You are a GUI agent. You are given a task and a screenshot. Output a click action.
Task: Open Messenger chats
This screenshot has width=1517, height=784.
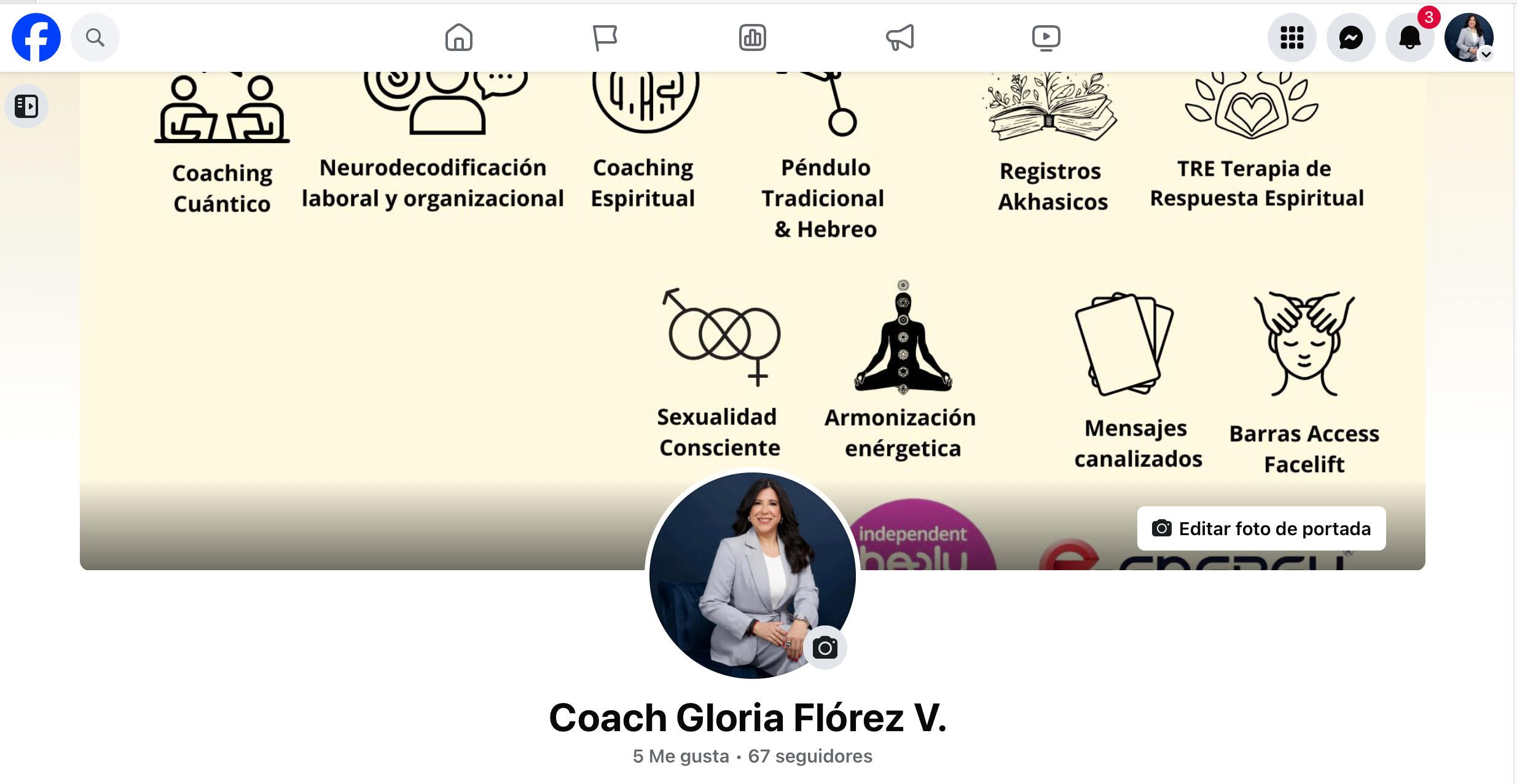pyautogui.click(x=1350, y=38)
